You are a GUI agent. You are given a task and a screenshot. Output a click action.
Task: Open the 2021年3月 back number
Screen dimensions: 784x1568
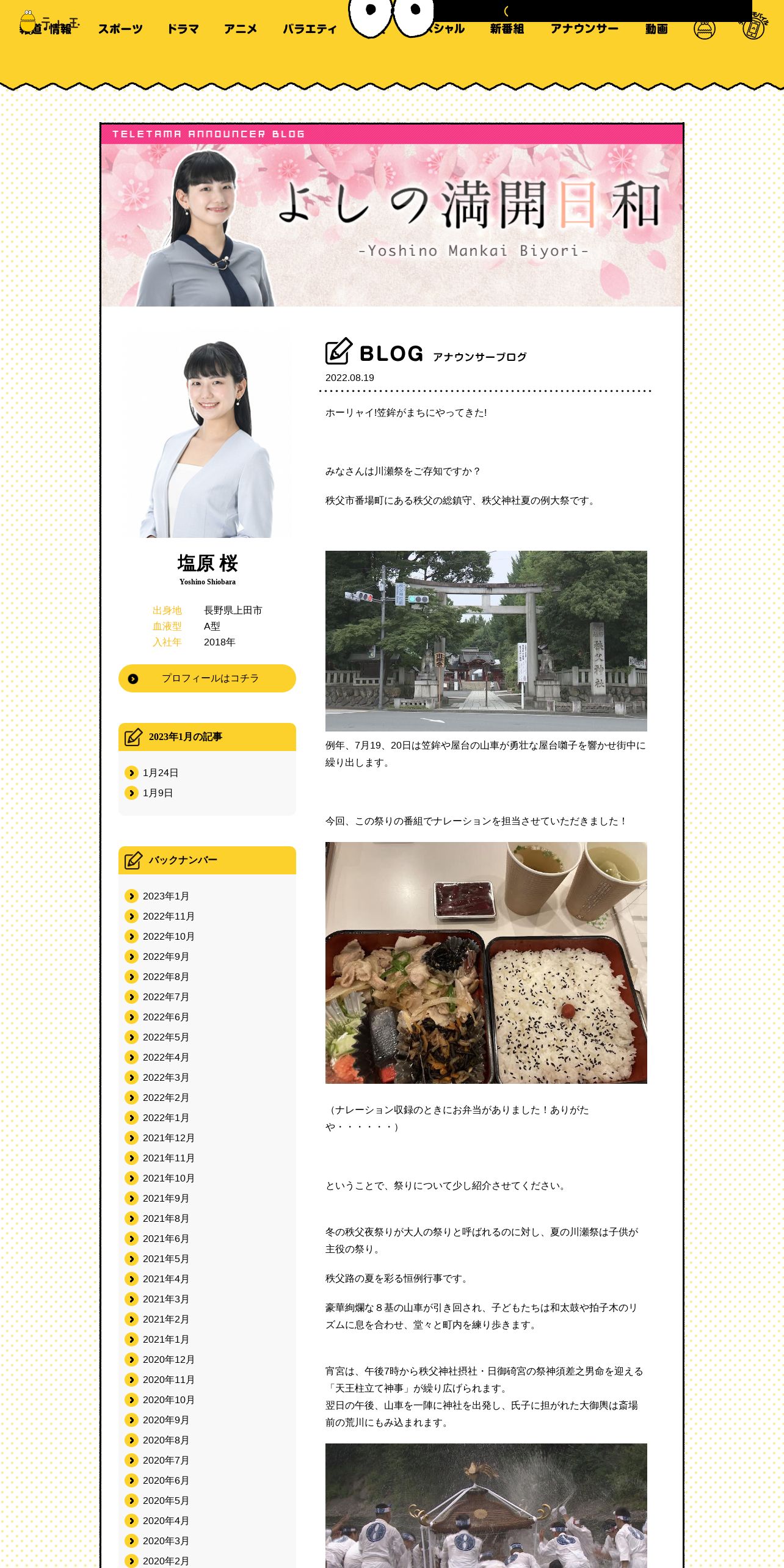pos(165,1299)
